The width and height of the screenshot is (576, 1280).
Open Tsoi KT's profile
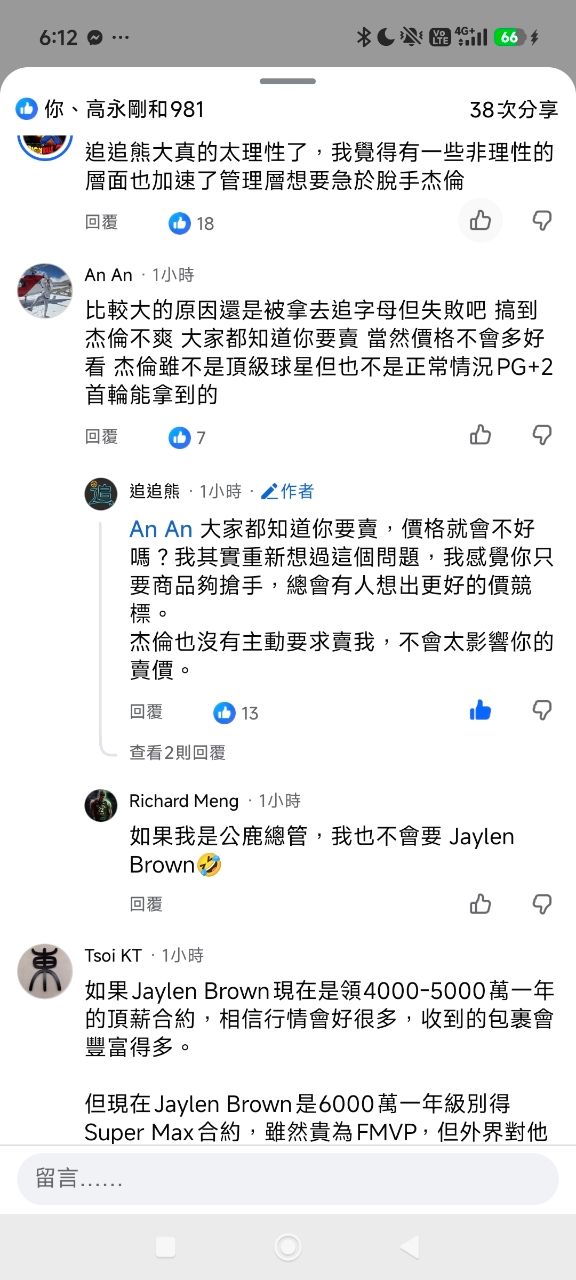coord(45,971)
